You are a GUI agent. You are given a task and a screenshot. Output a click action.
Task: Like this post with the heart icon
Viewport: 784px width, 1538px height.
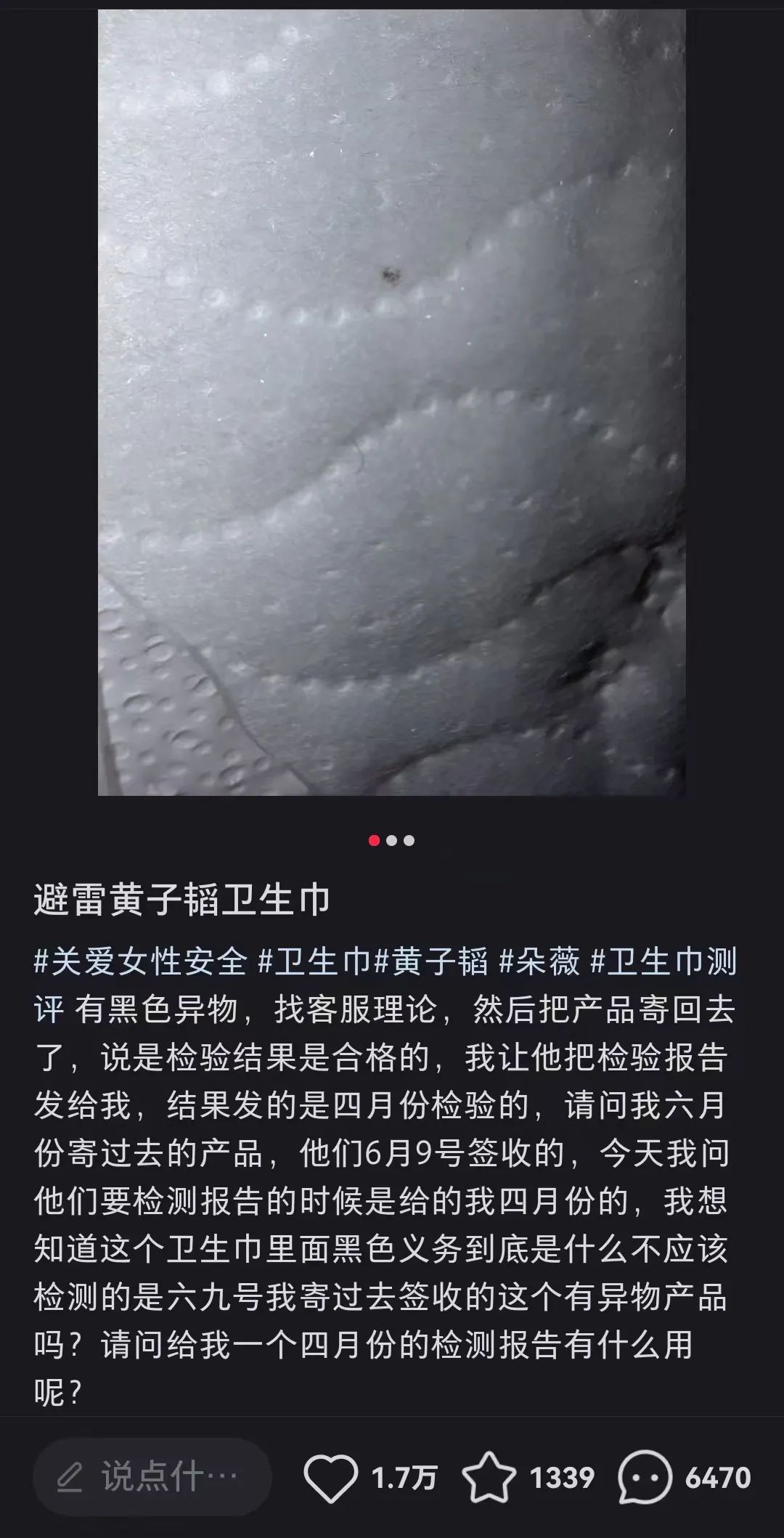(x=330, y=1477)
